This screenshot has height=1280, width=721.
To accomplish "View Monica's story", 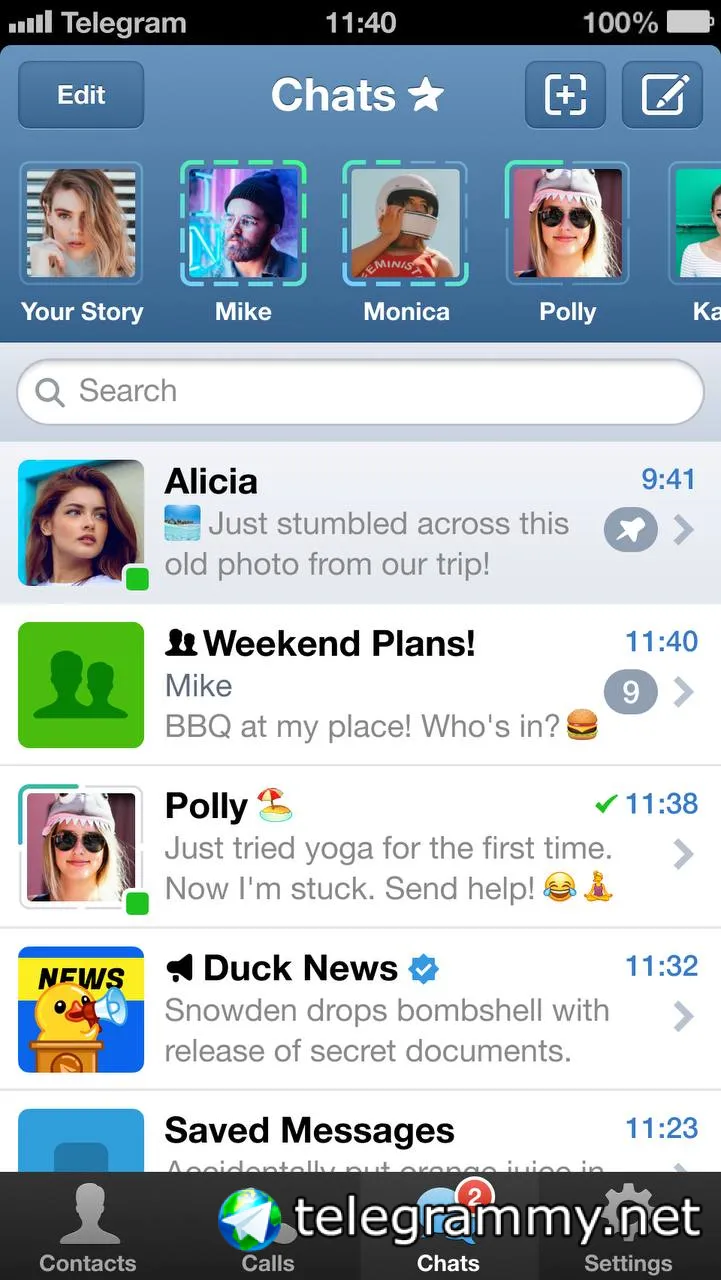I will coord(405,224).
